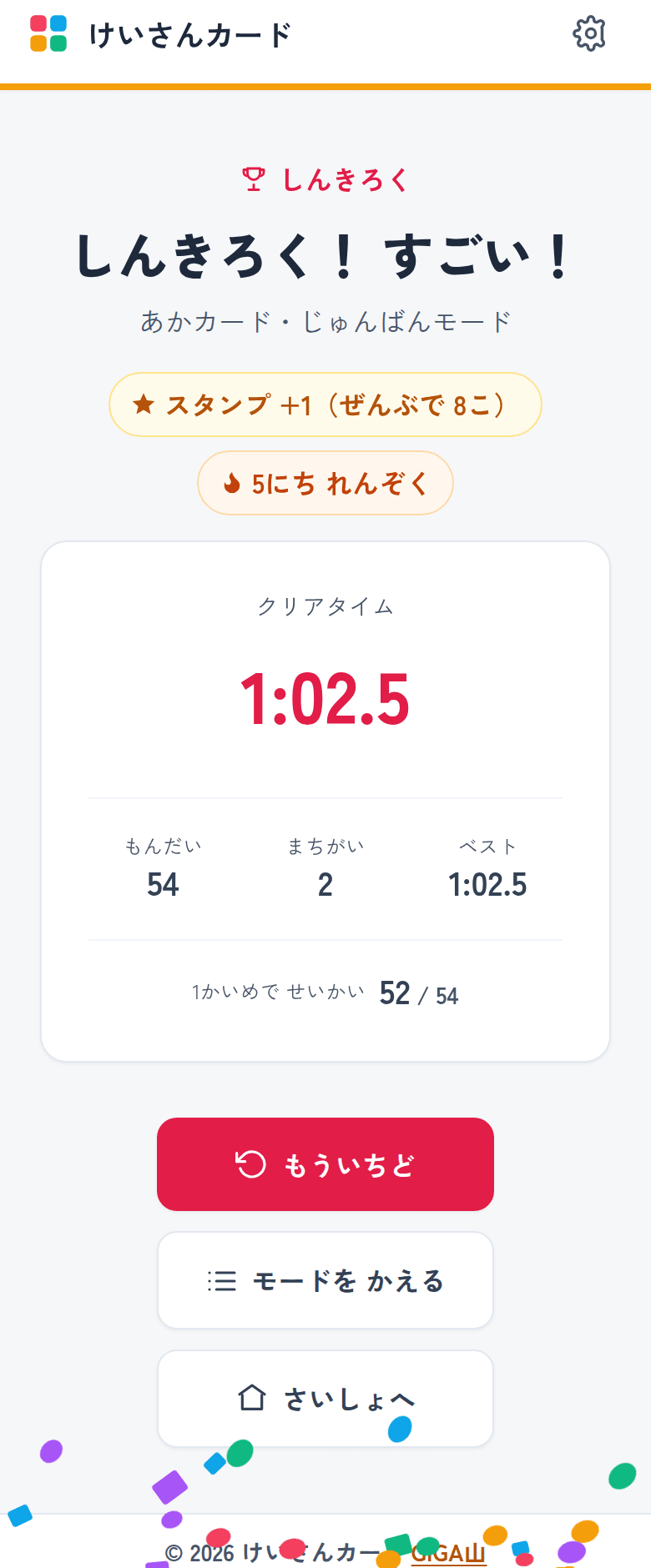Tap the けいさんカード app title
The width and height of the screenshot is (651, 1568).
(x=190, y=35)
